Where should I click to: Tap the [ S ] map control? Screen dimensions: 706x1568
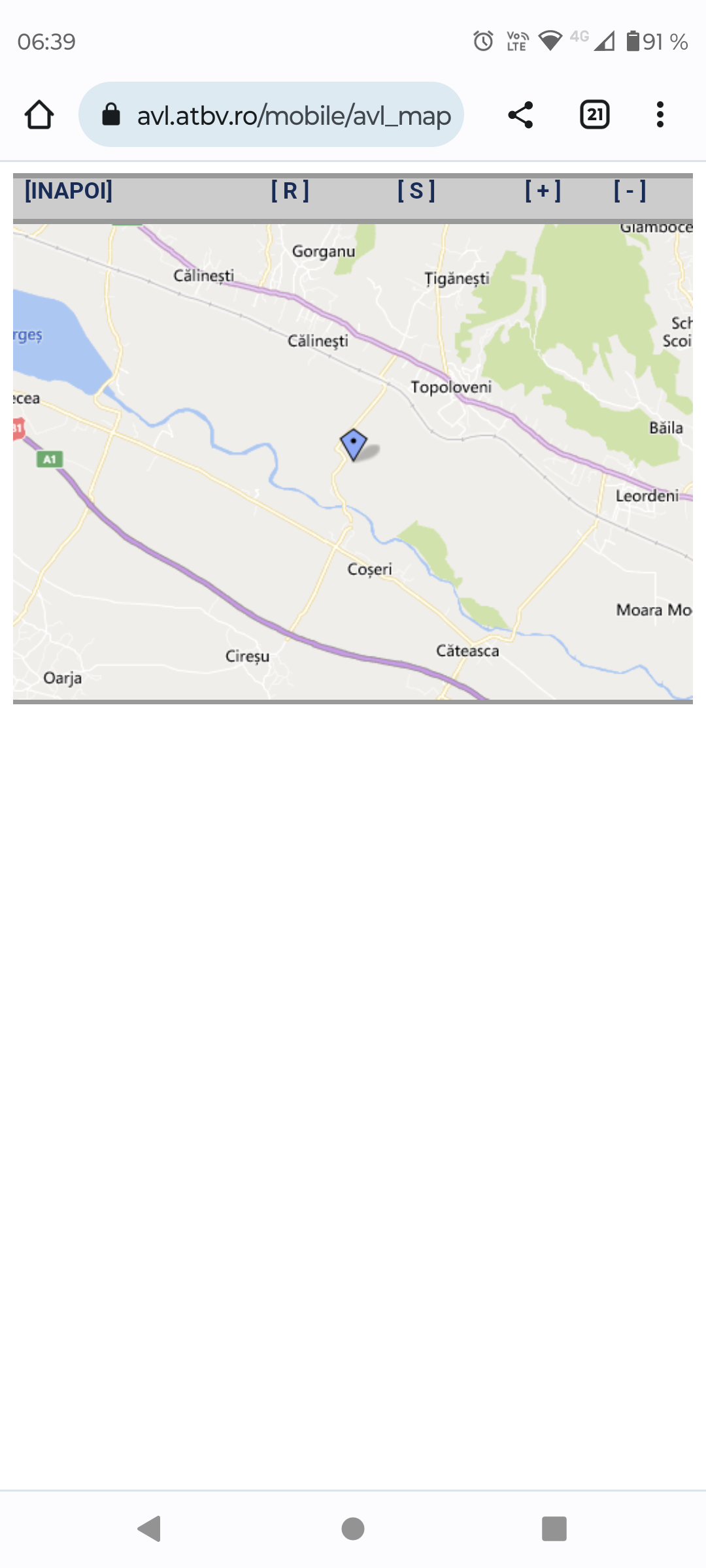click(x=416, y=191)
